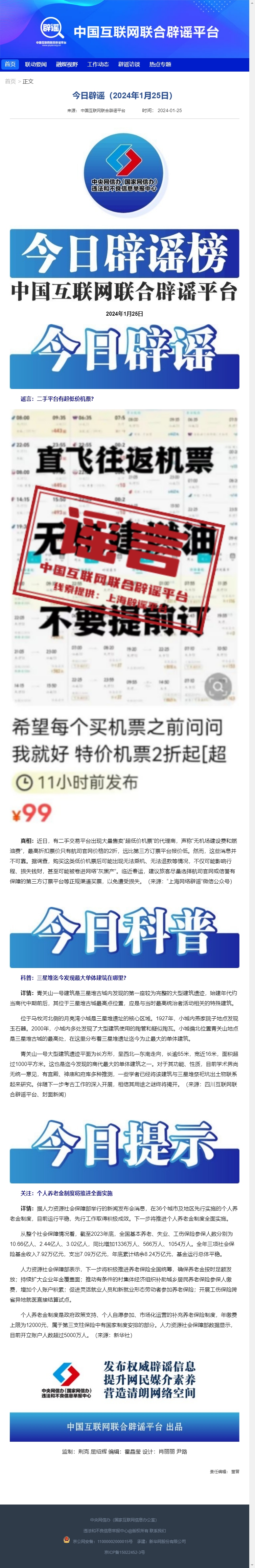View the 热点专题 section
Viewport: 255px width, 1568px height.
tap(160, 64)
